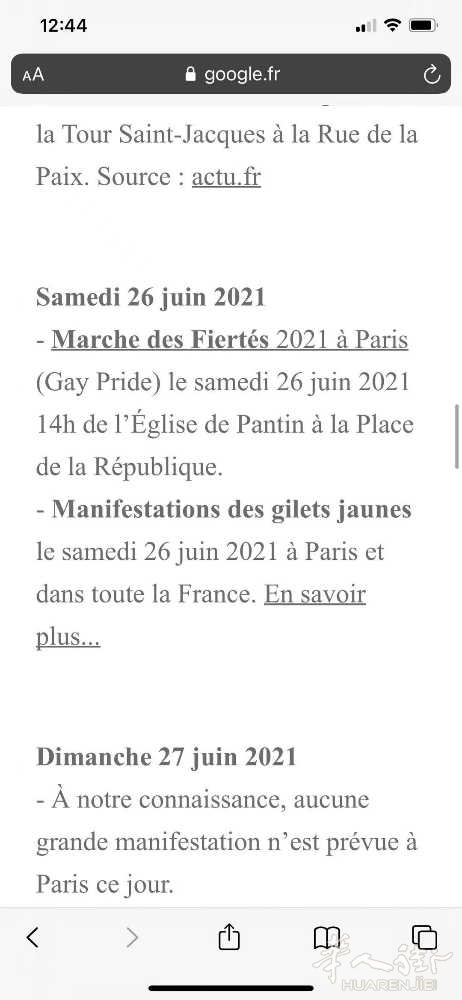Image resolution: width=462 pixels, height=1000 pixels.
Task: Open the actu.fr source link
Action: 226,177
